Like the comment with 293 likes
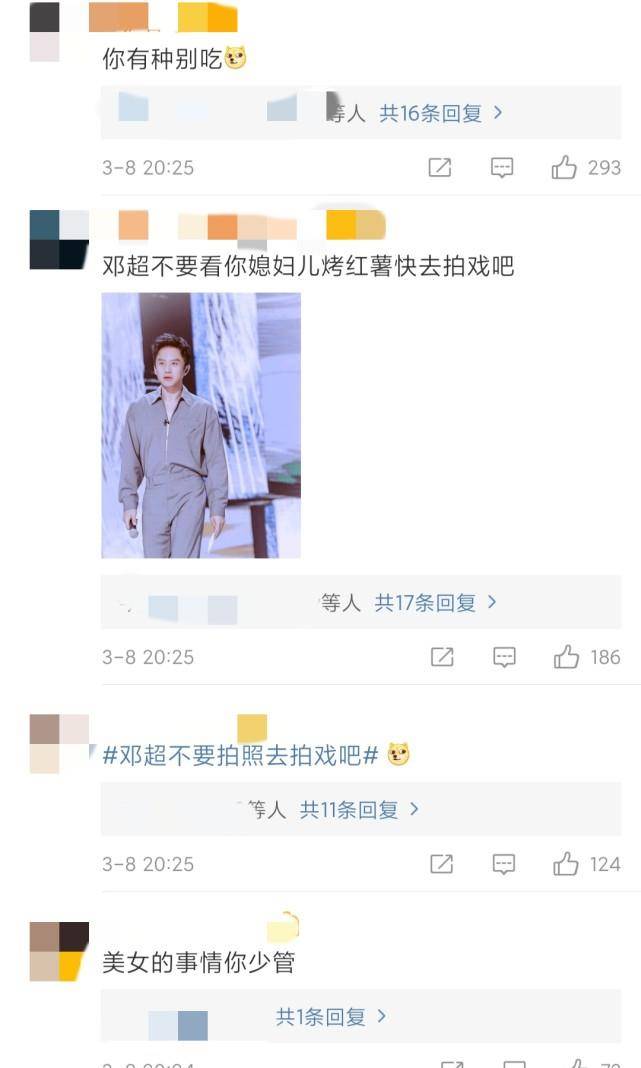Viewport: 641px width, 1068px height. 565,168
